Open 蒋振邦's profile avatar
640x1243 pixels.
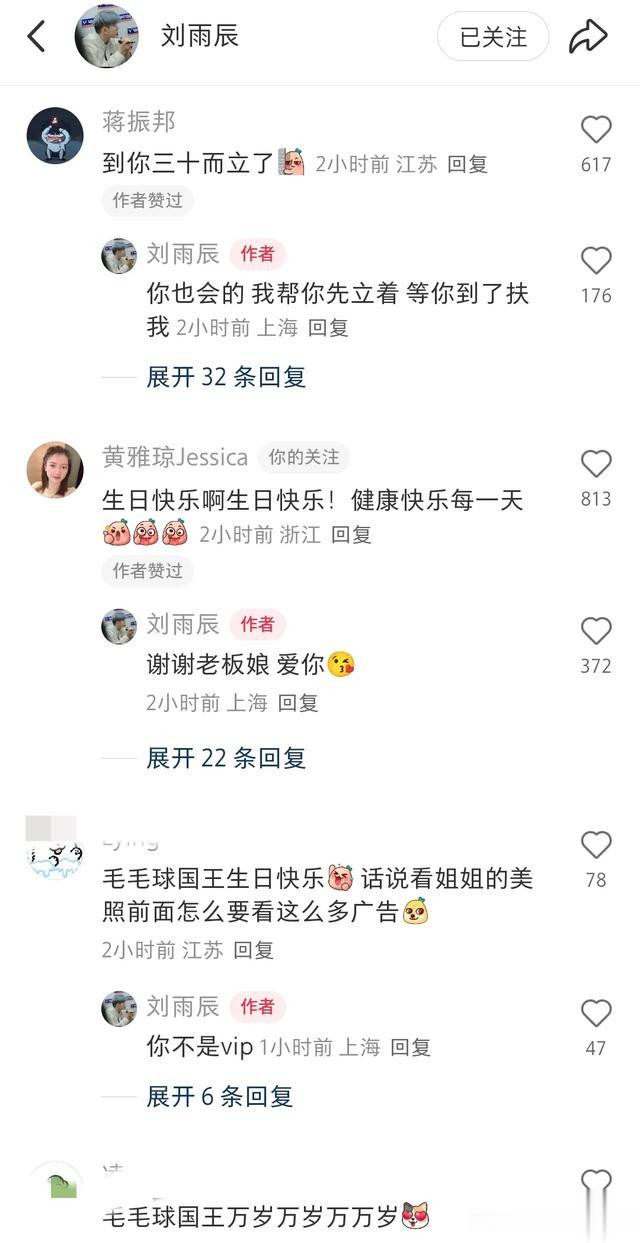(55, 135)
